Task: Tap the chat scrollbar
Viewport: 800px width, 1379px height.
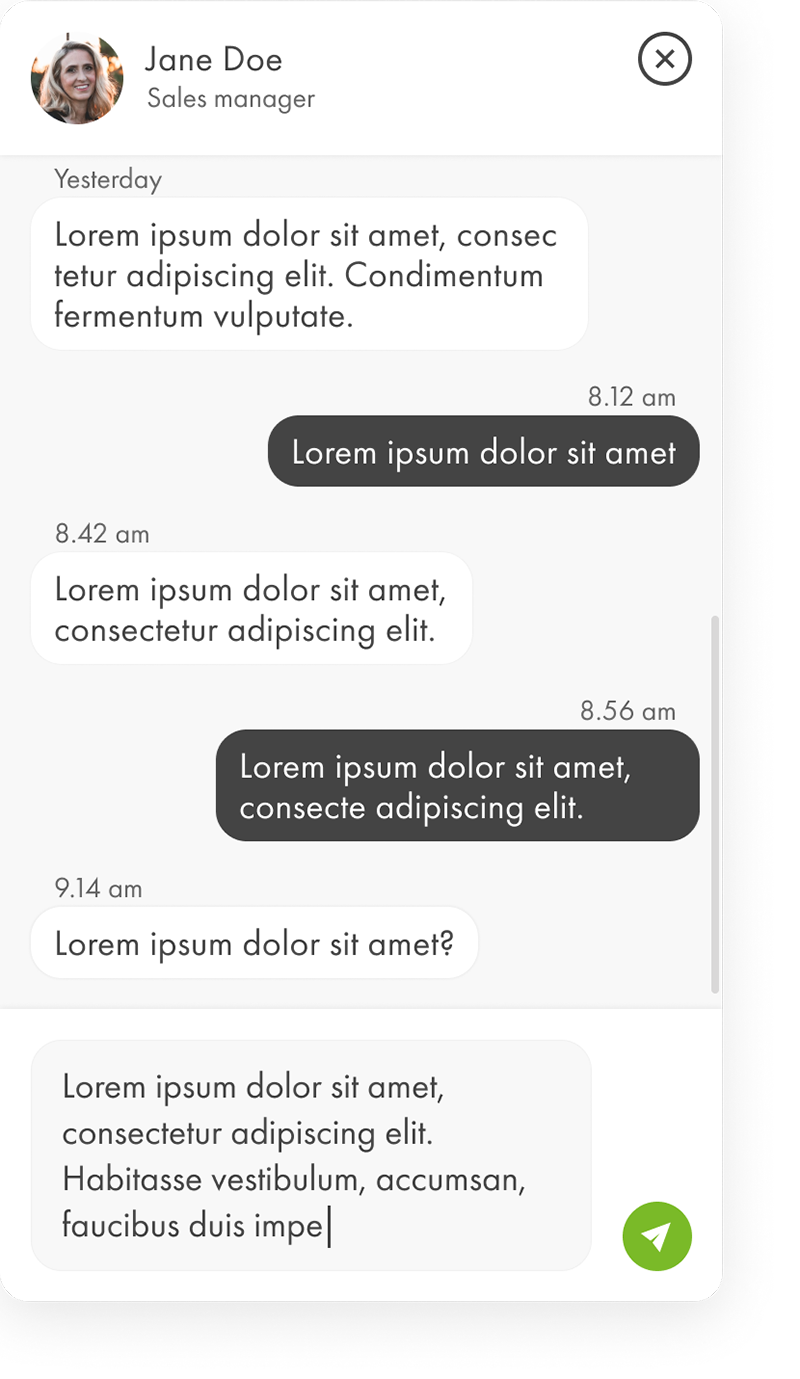Action: point(715,804)
